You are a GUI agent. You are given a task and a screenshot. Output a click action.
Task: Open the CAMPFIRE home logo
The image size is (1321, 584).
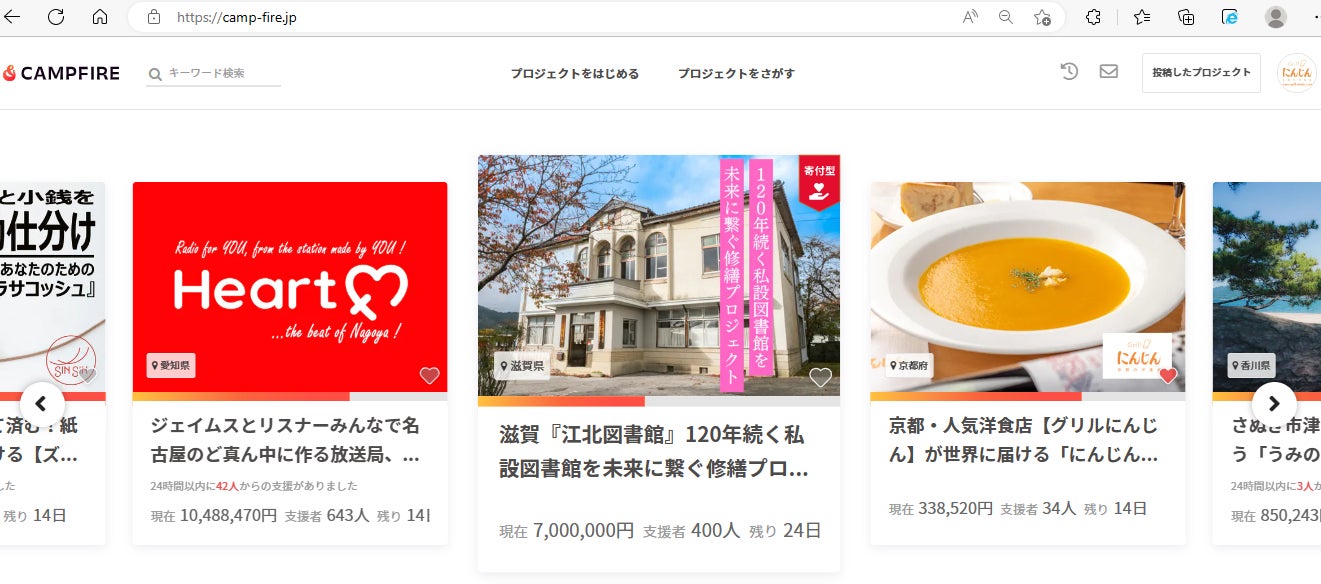pyautogui.click(x=61, y=73)
